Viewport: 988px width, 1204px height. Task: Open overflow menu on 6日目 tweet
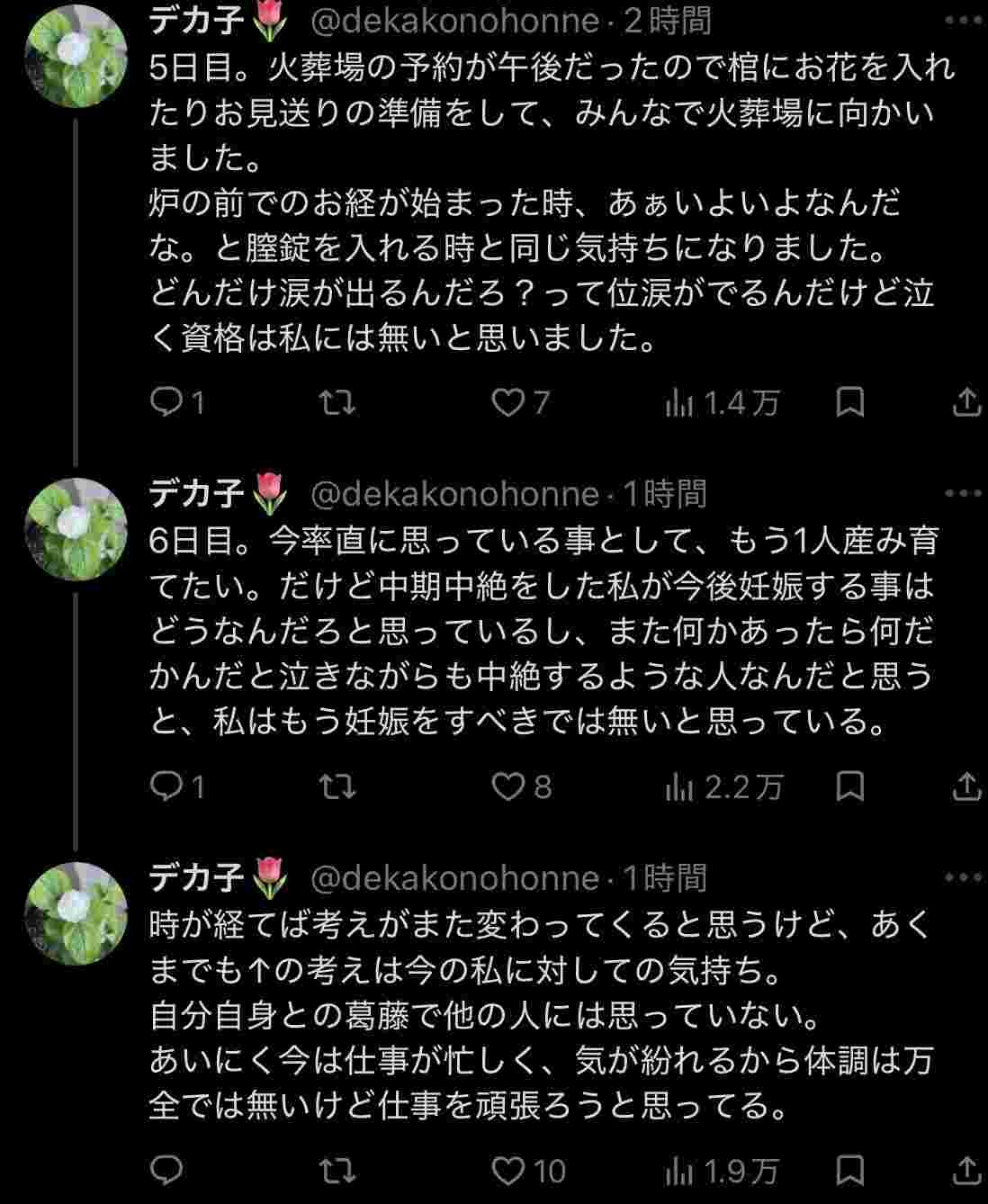963,493
